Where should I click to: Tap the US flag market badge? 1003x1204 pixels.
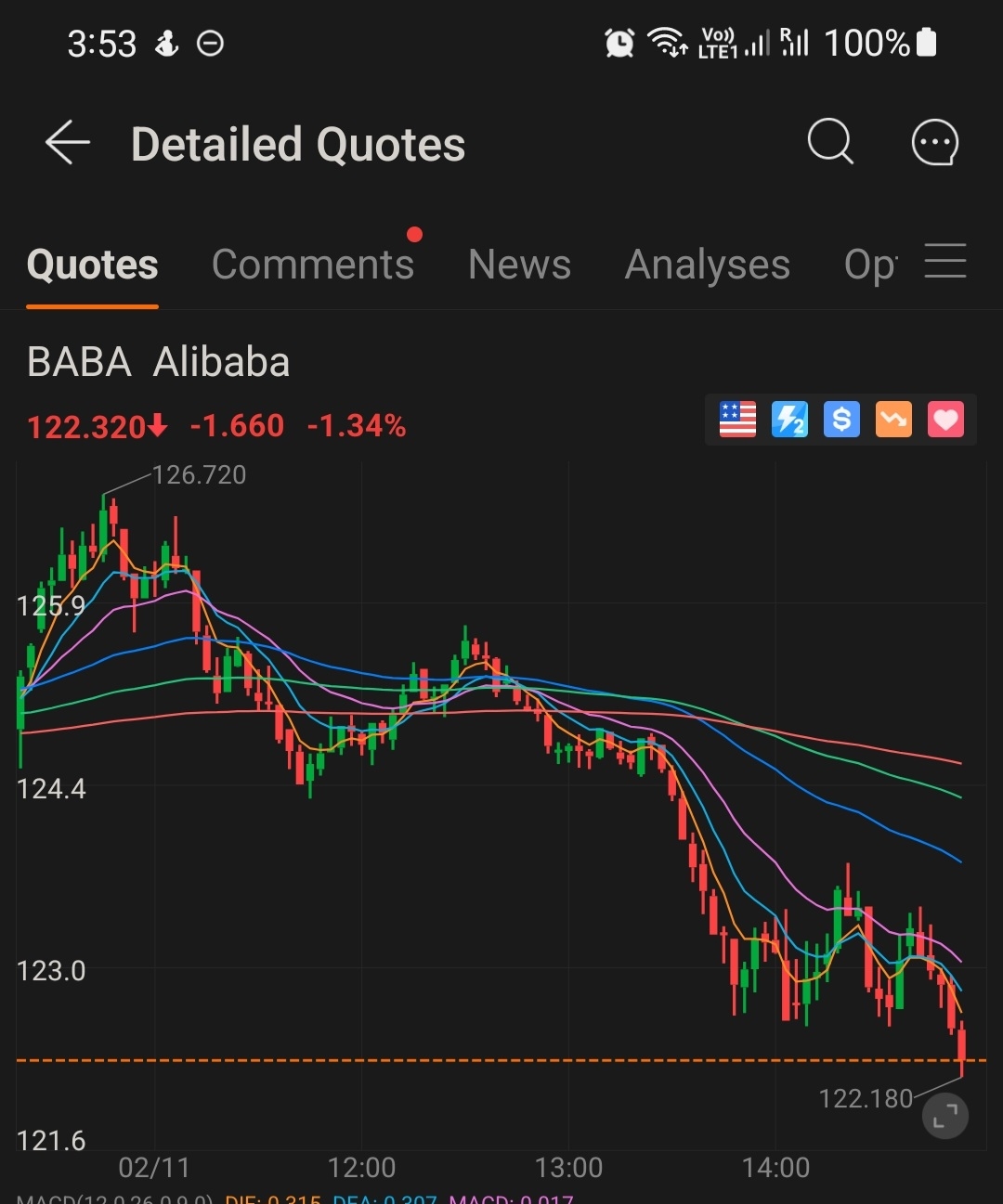(x=737, y=420)
